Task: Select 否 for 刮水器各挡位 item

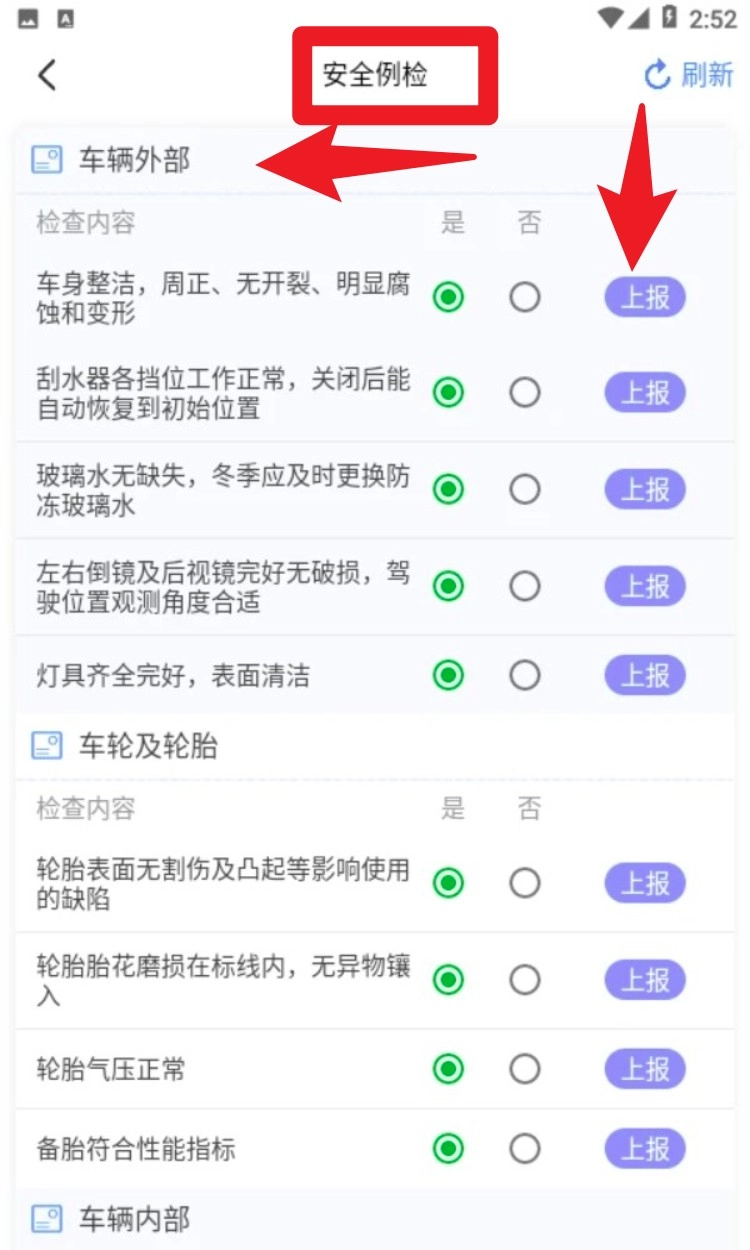Action: [525, 393]
